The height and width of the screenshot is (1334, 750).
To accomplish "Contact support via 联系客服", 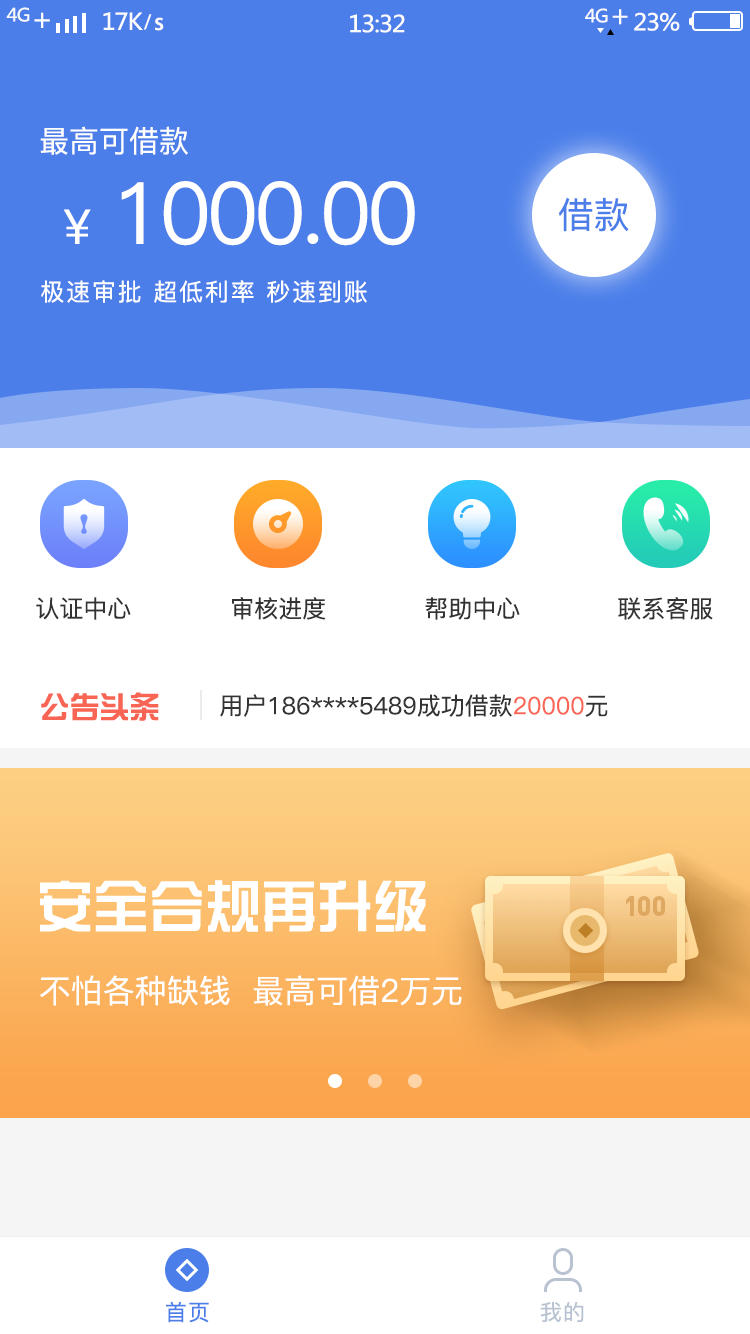I will 666,550.
